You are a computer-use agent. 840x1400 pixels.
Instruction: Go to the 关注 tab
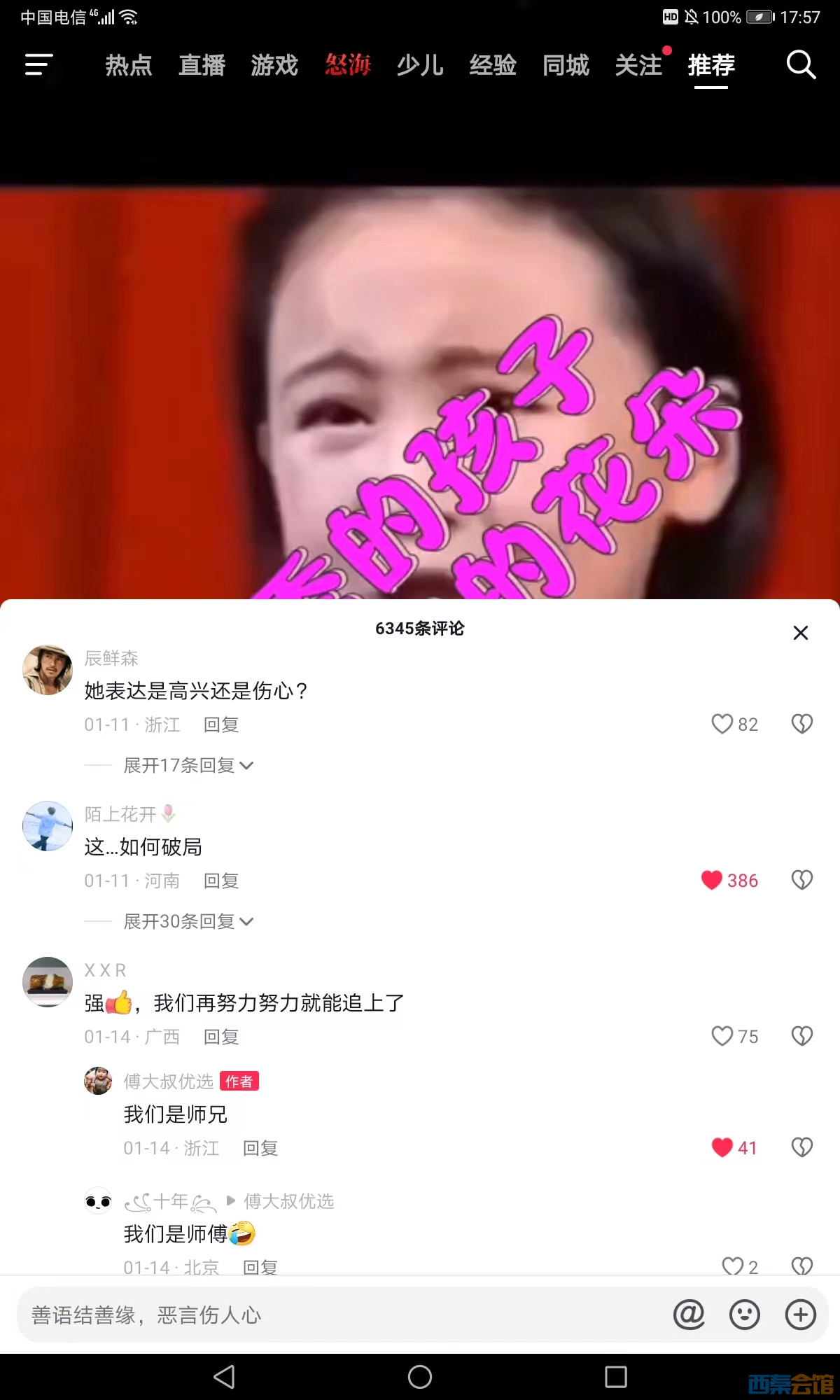[638, 66]
